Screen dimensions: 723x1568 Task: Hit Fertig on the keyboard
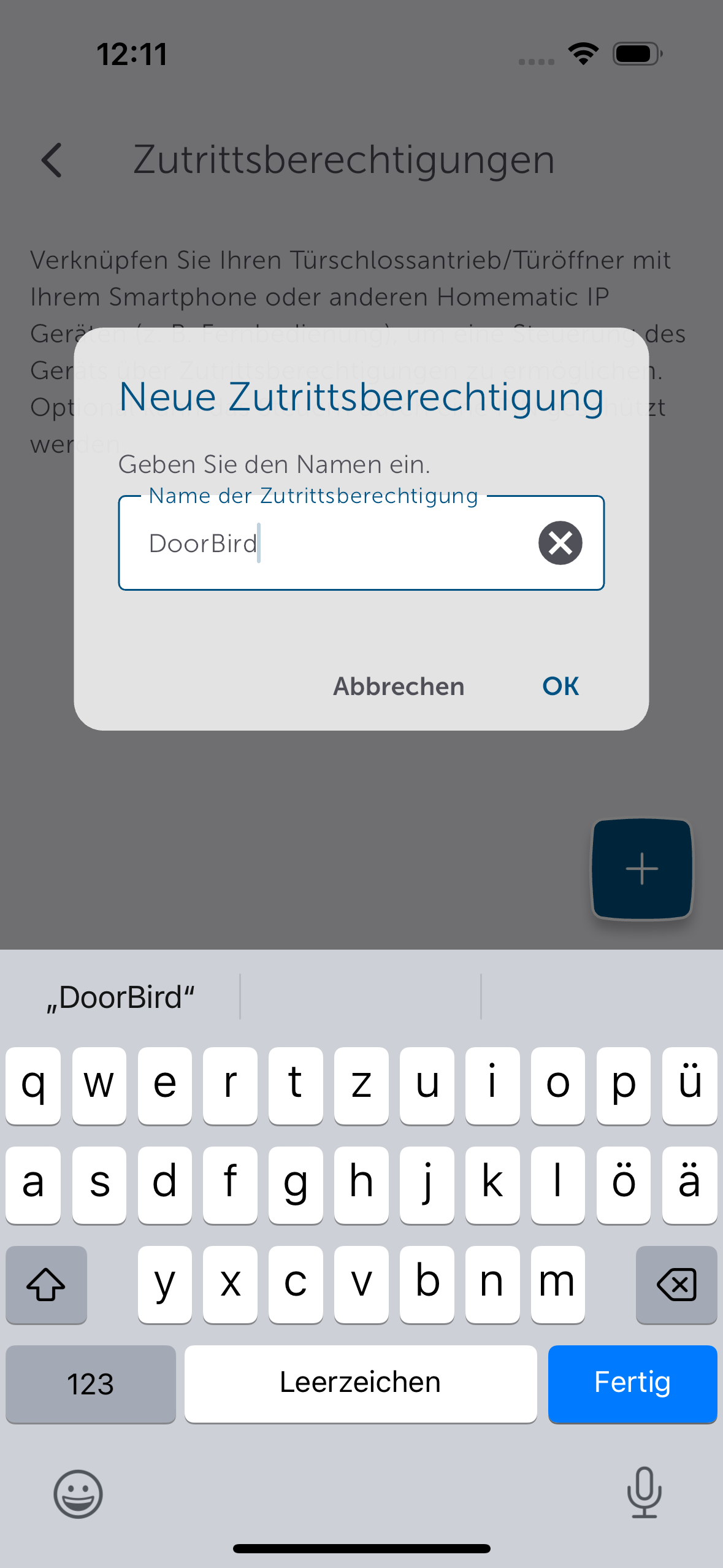coord(632,1383)
